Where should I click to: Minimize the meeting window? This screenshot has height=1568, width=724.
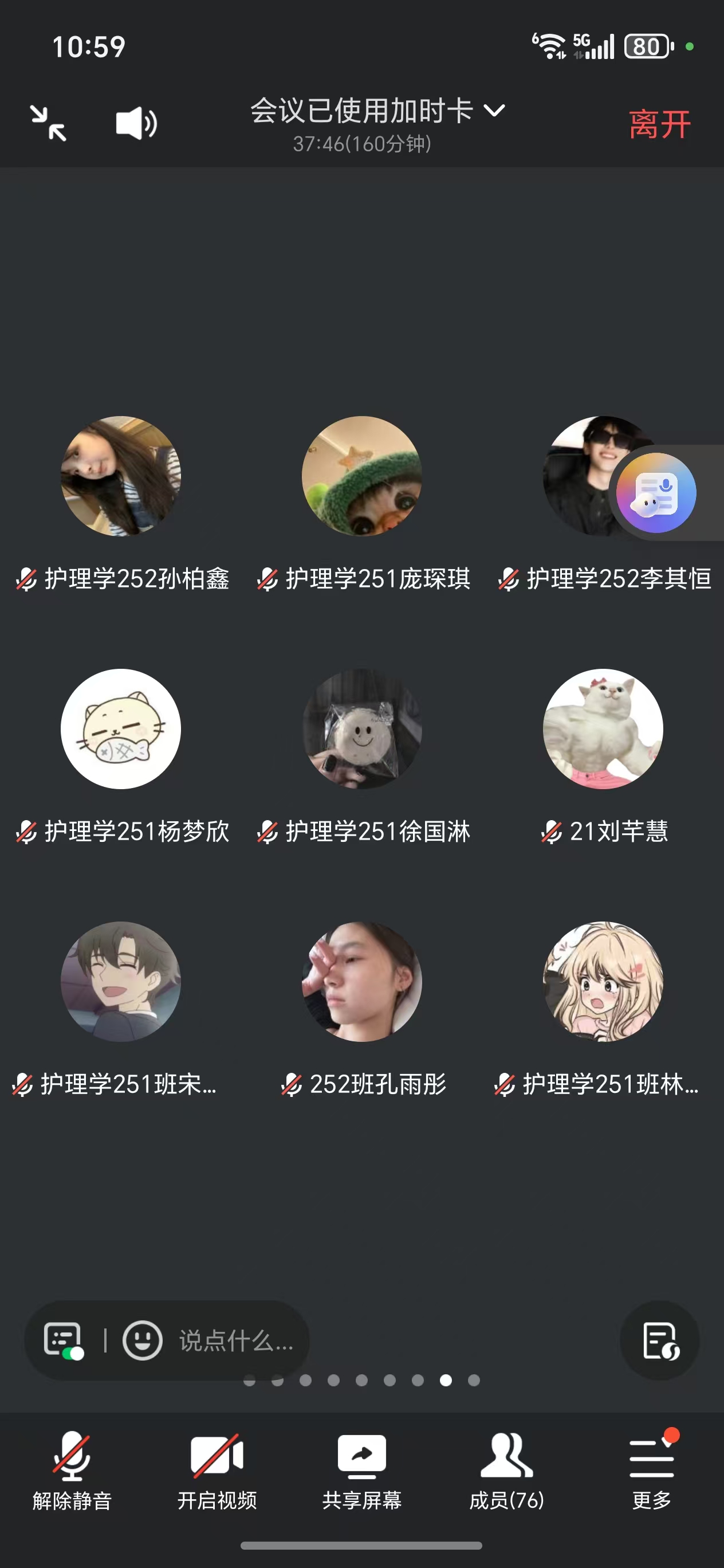click(49, 123)
